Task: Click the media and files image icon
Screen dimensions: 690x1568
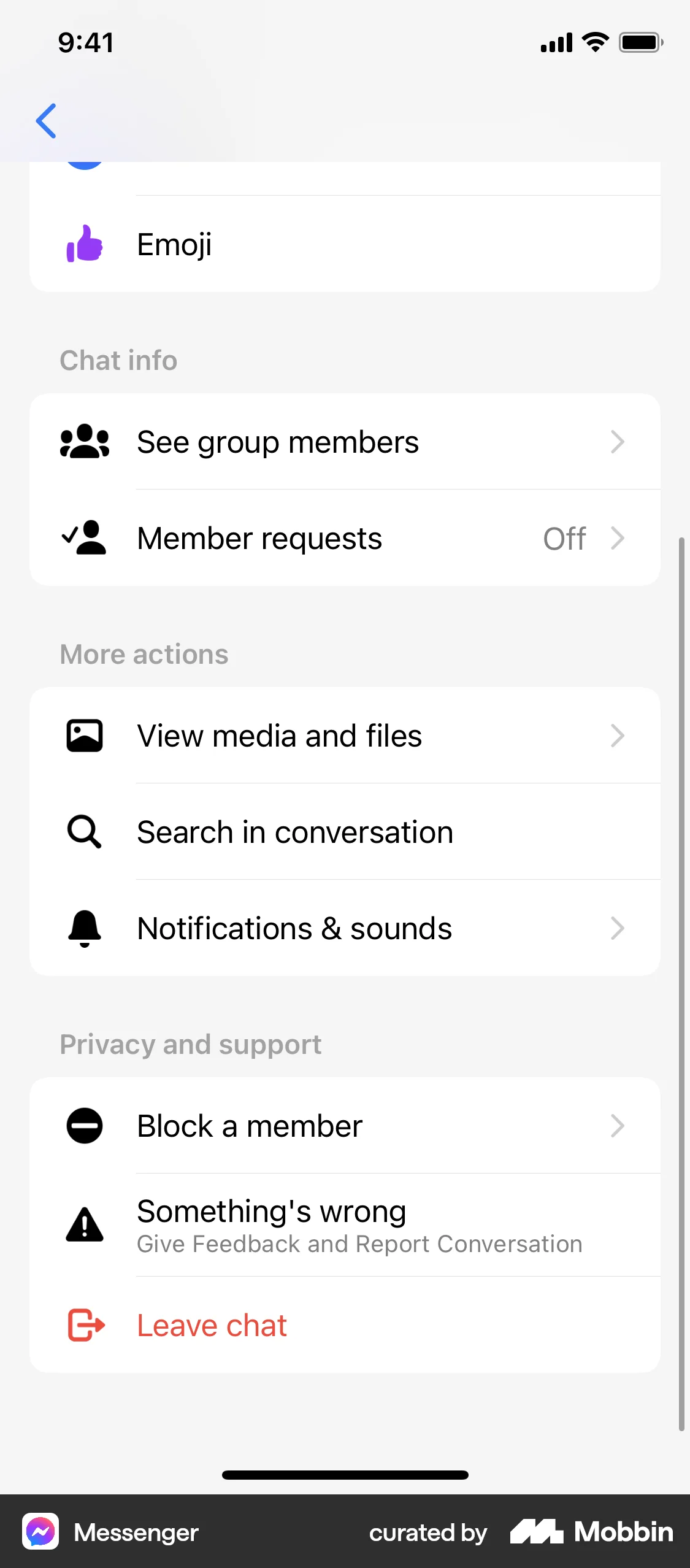Action: click(84, 736)
